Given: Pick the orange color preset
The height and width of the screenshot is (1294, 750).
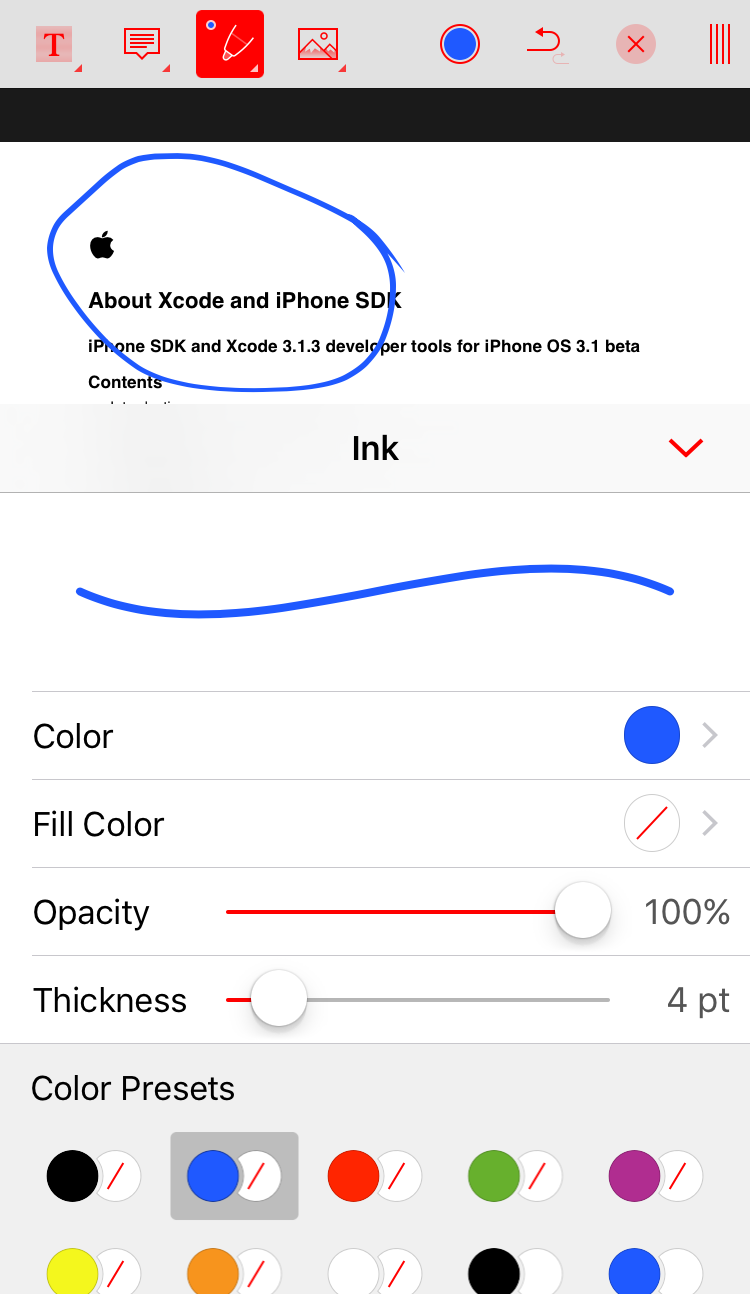Looking at the screenshot, I should [x=233, y=1272].
